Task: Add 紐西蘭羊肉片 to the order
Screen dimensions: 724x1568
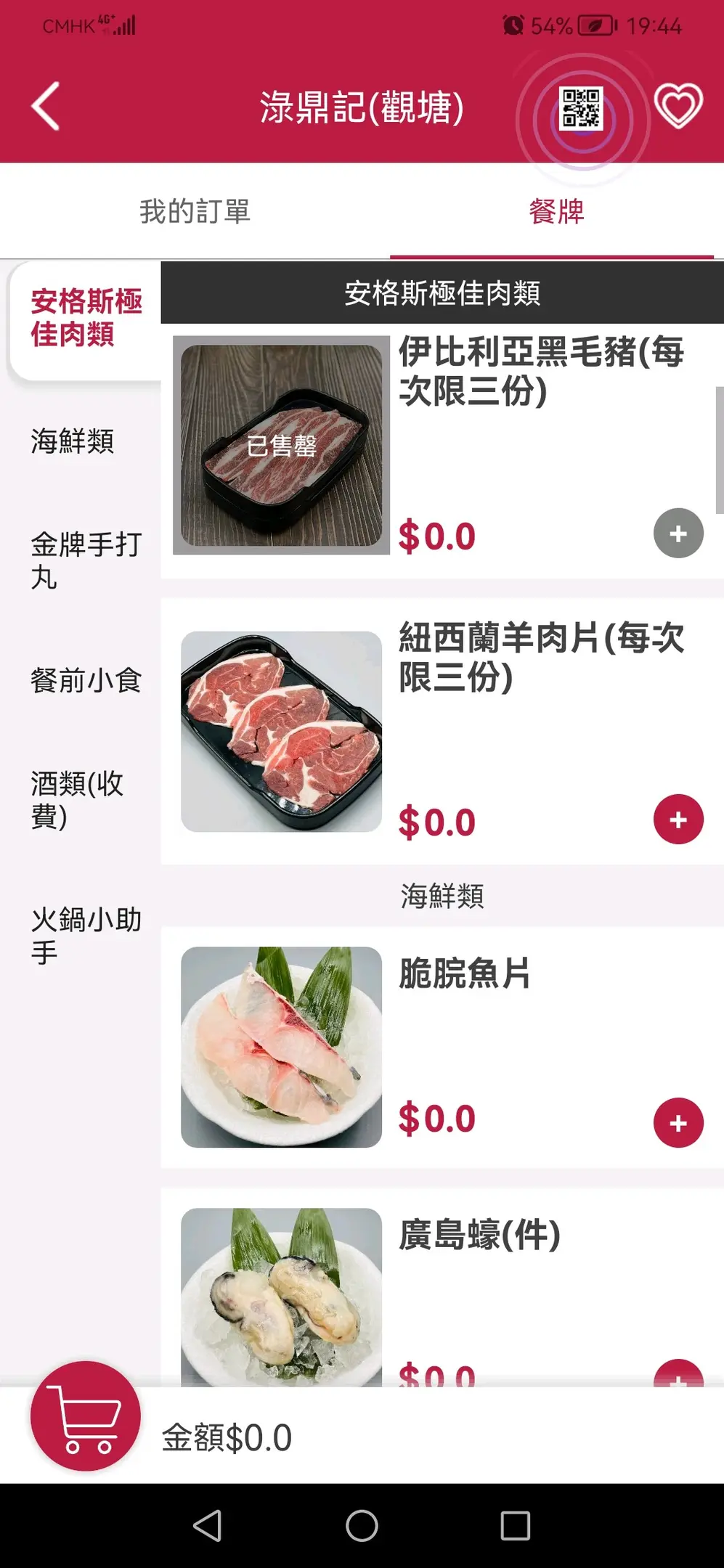Action: coord(678,820)
